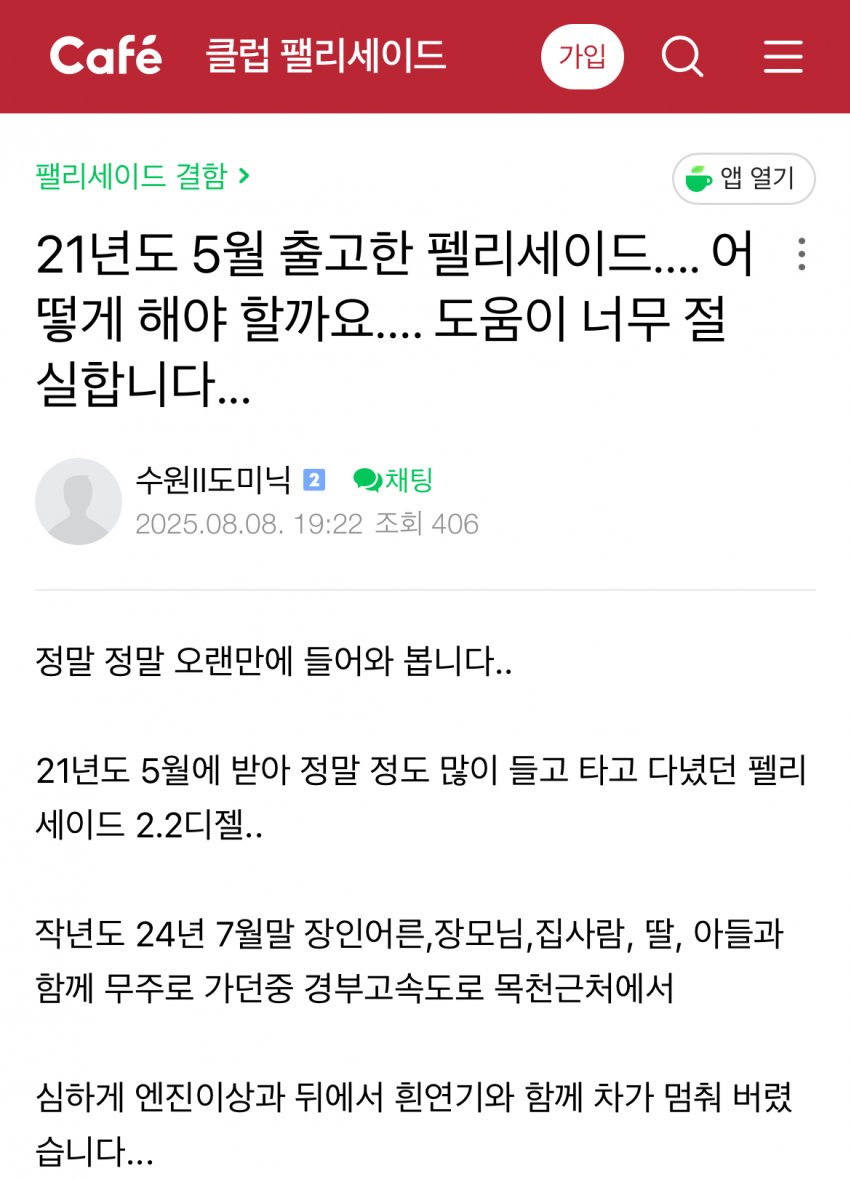Open the 클럽 팰리세이드 cafe title
Viewport: 850px width, 1179px height.
coord(325,56)
